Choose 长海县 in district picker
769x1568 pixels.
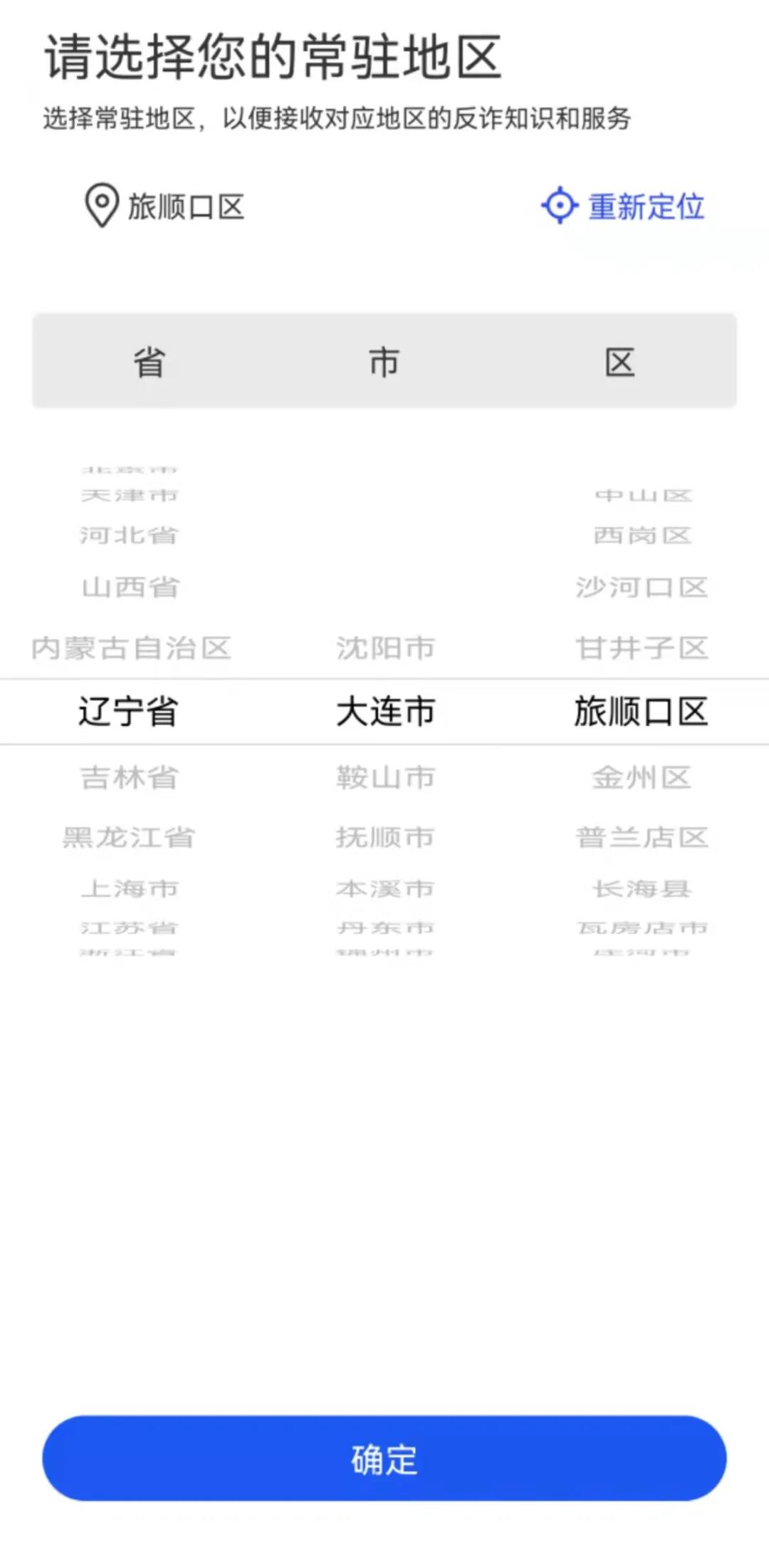point(642,888)
